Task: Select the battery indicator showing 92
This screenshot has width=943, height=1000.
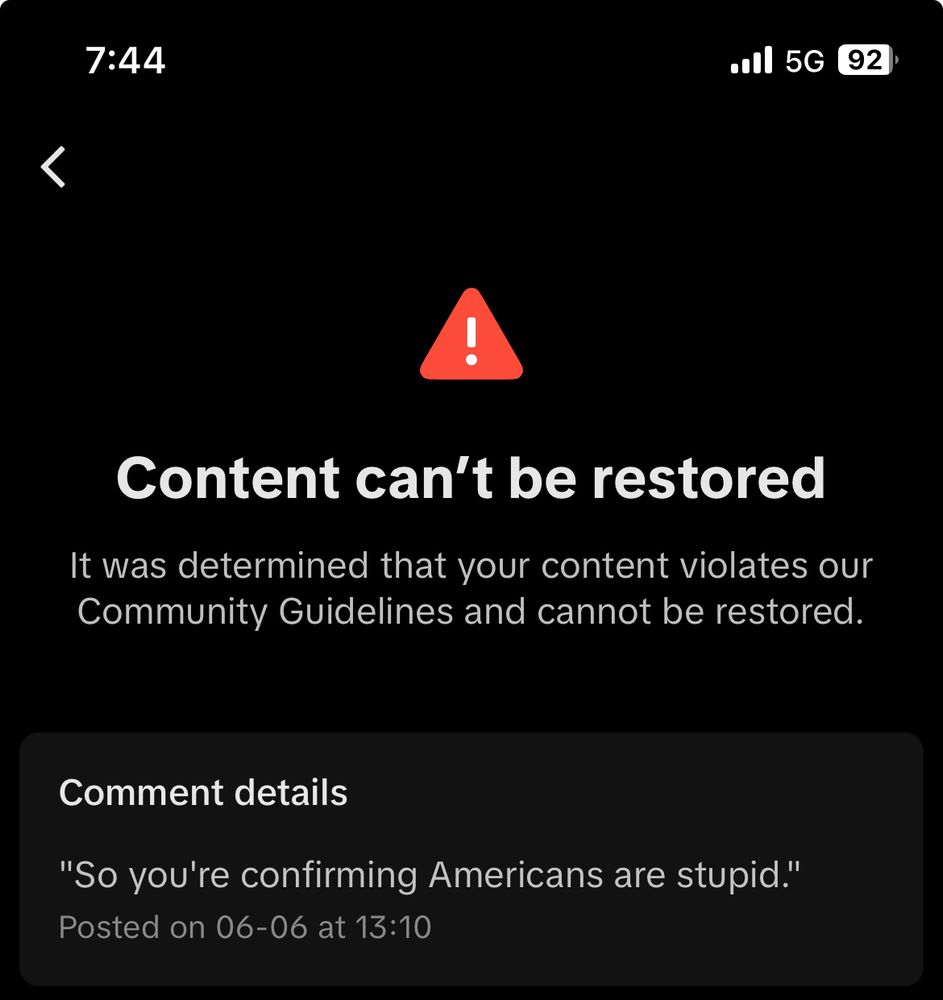Action: 866,60
